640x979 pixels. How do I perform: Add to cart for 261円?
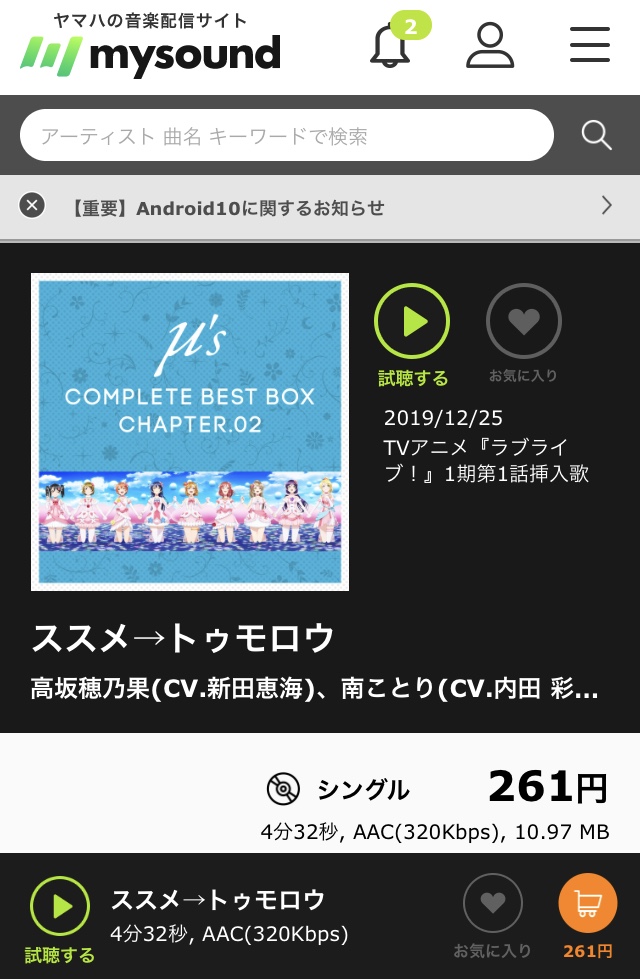coord(588,904)
